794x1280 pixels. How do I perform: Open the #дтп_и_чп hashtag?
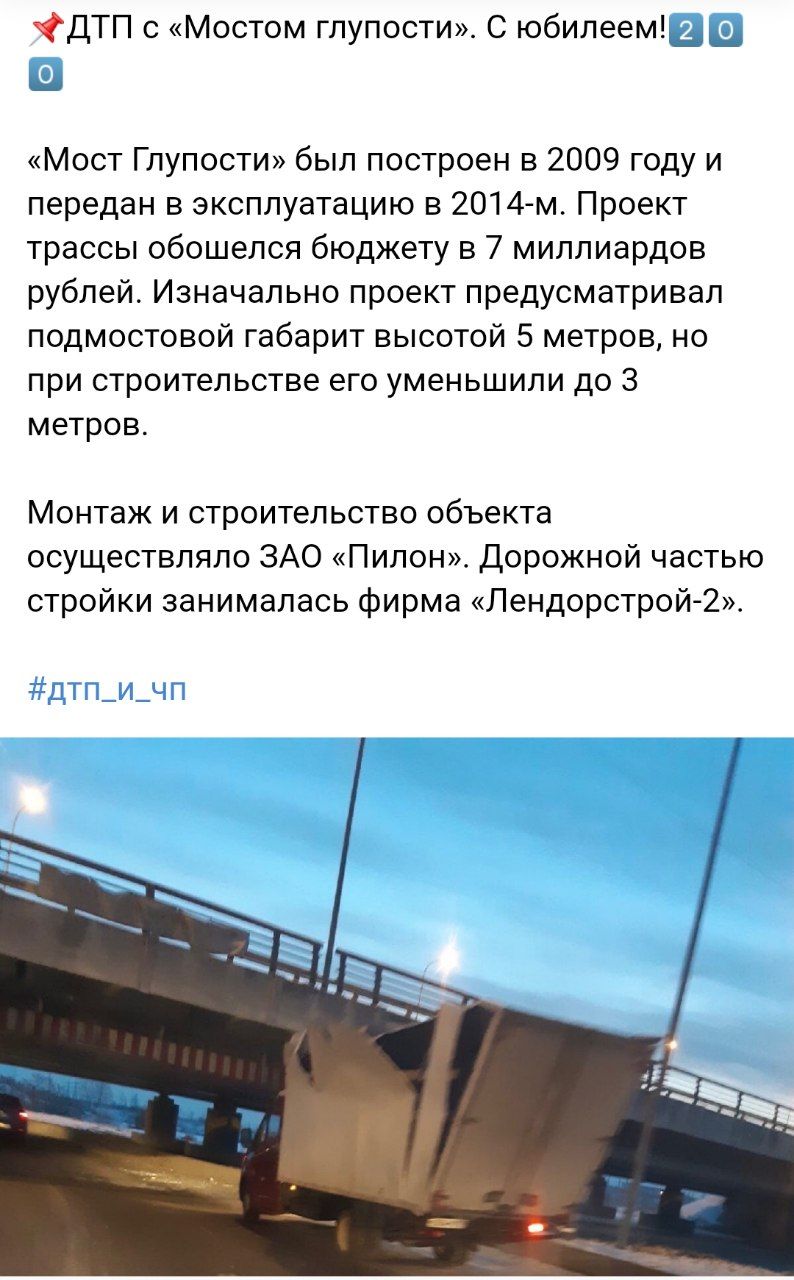pos(107,689)
